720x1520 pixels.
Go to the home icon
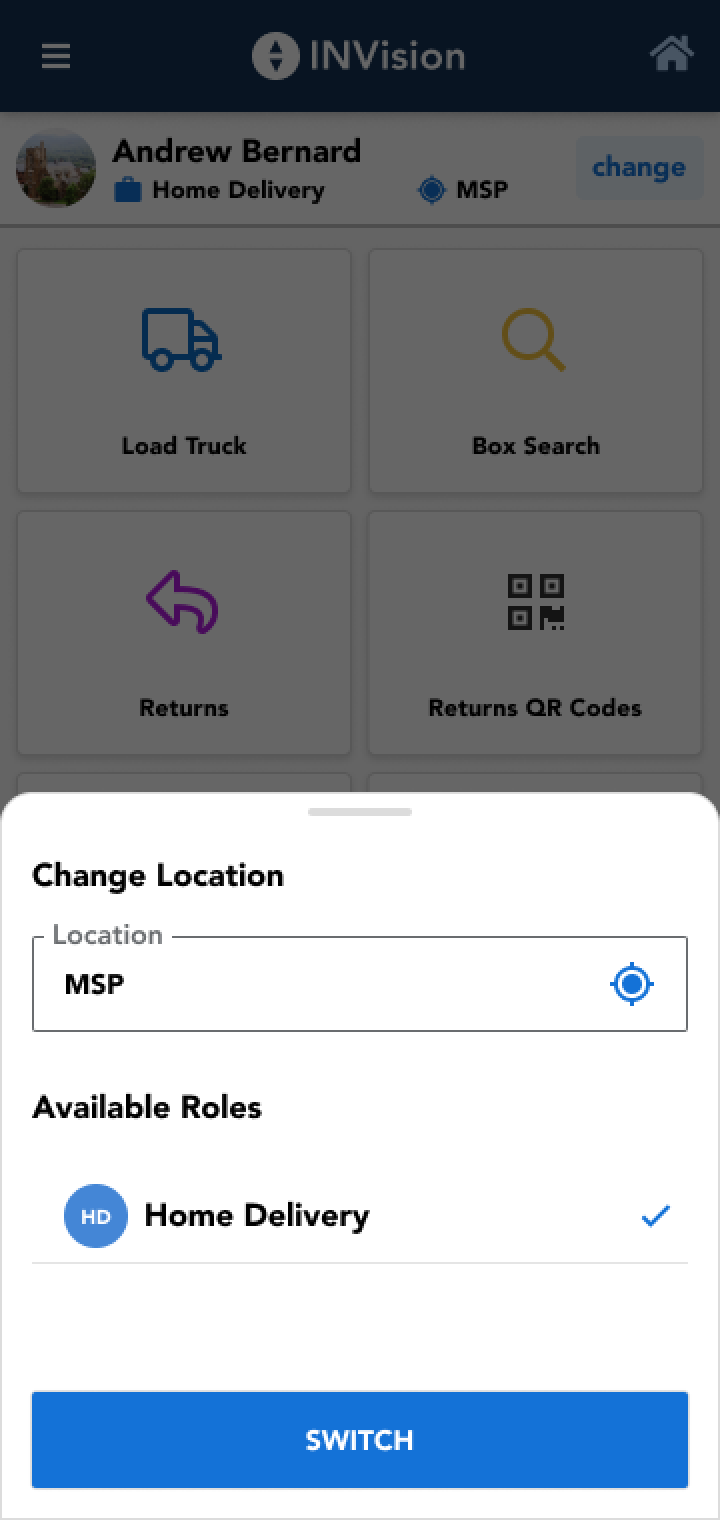671,55
